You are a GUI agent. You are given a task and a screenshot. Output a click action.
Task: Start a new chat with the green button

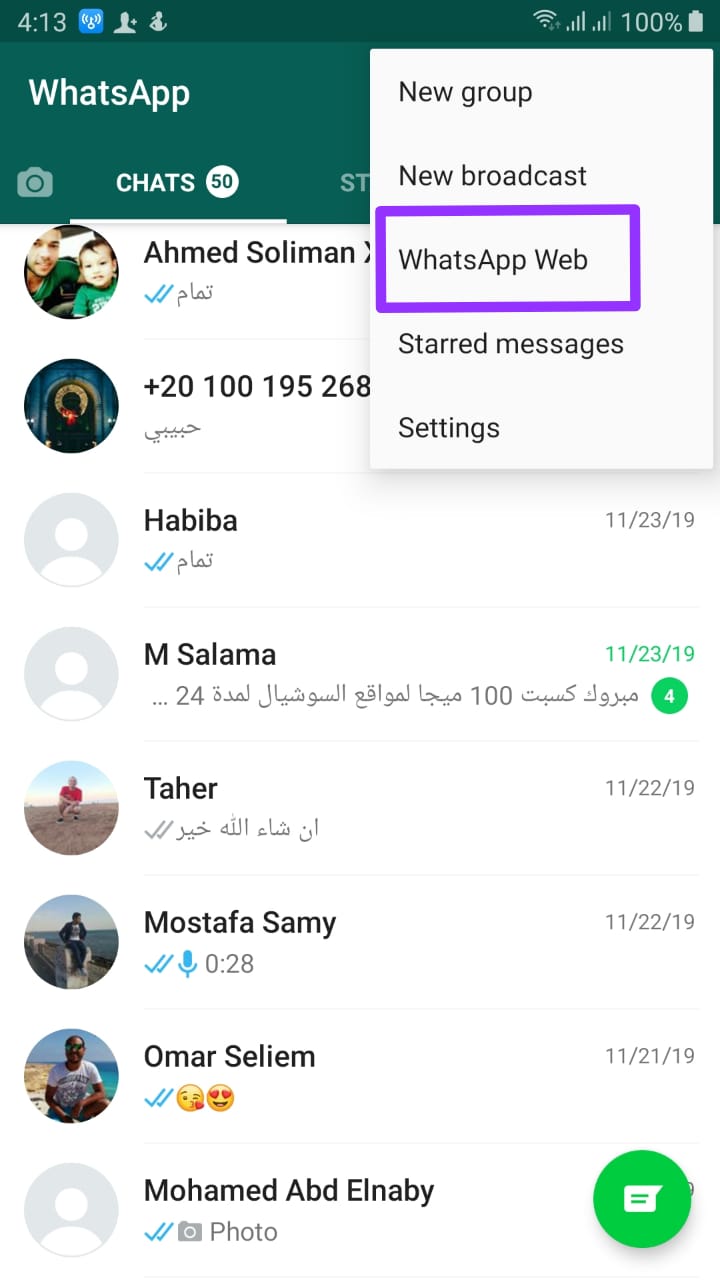(x=641, y=1199)
